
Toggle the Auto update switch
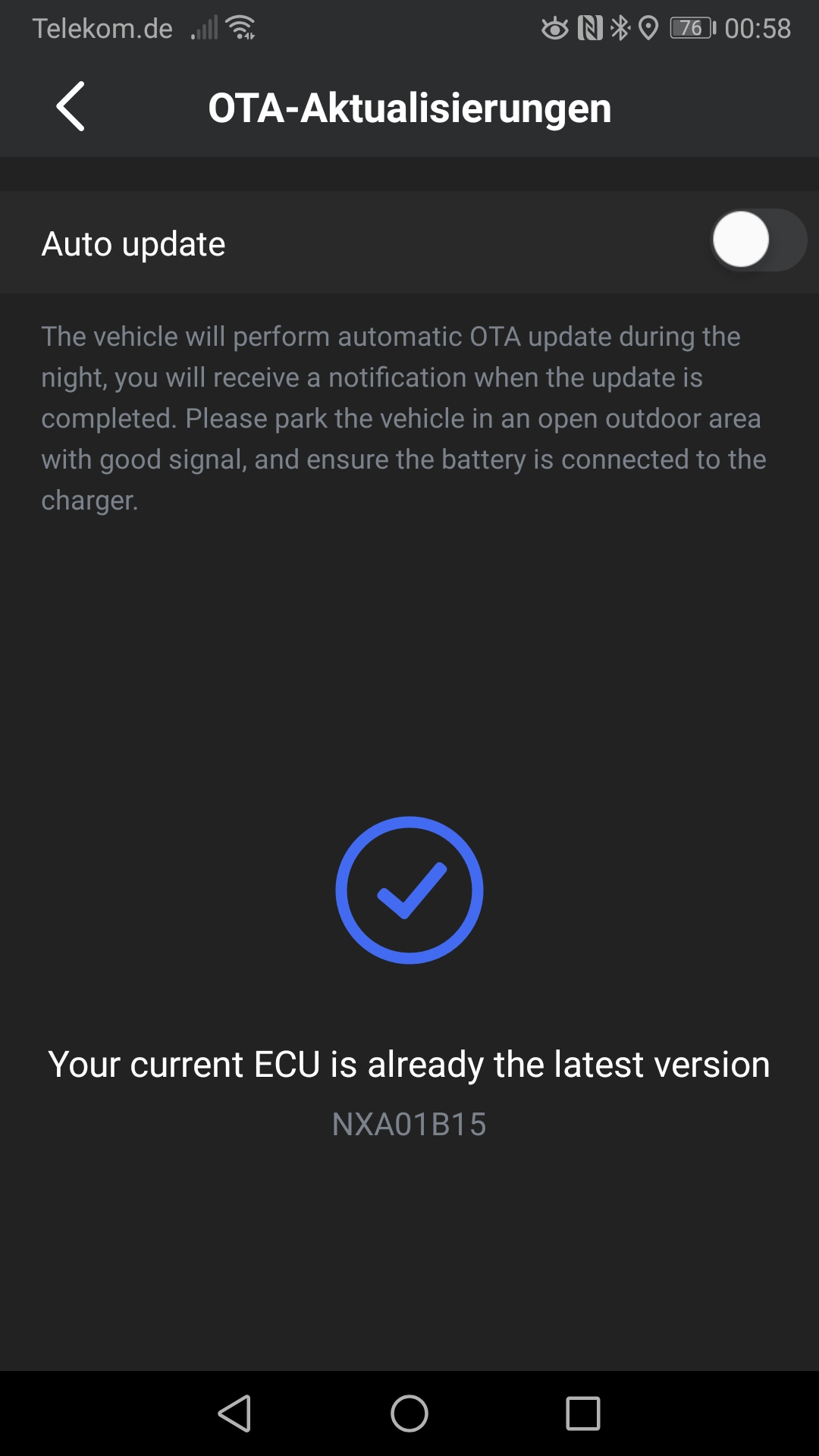click(758, 241)
